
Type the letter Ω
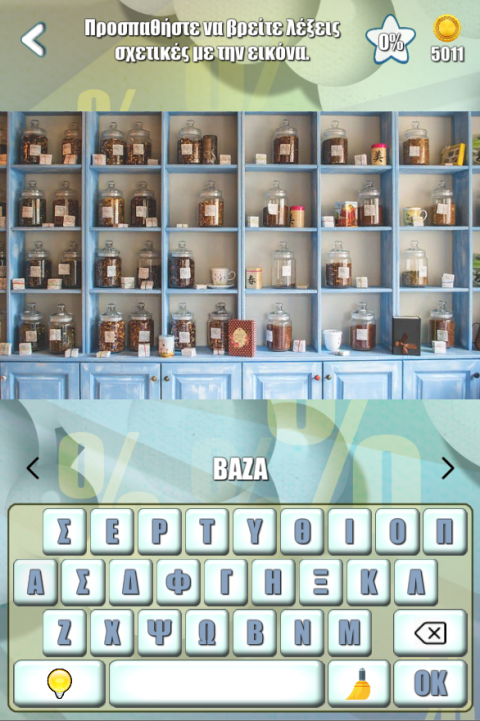pyautogui.click(x=207, y=633)
